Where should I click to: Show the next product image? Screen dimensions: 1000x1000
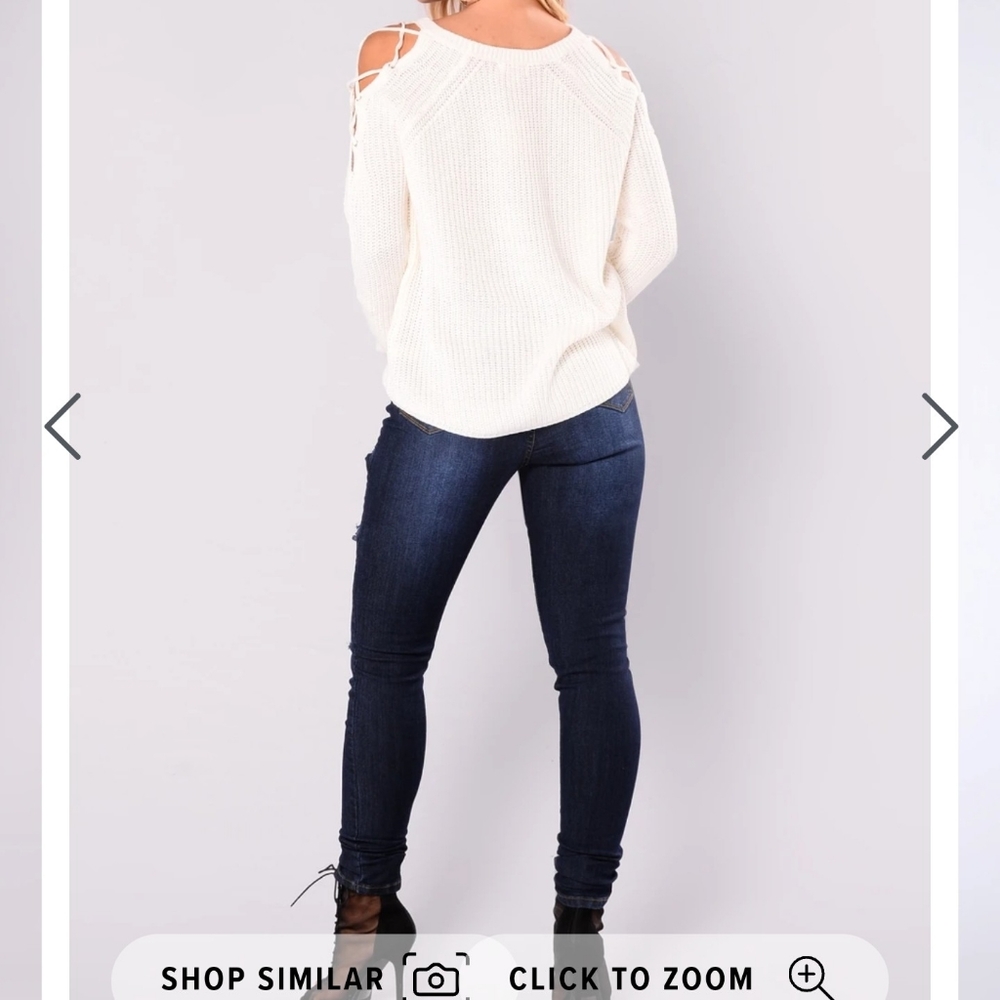(938, 427)
